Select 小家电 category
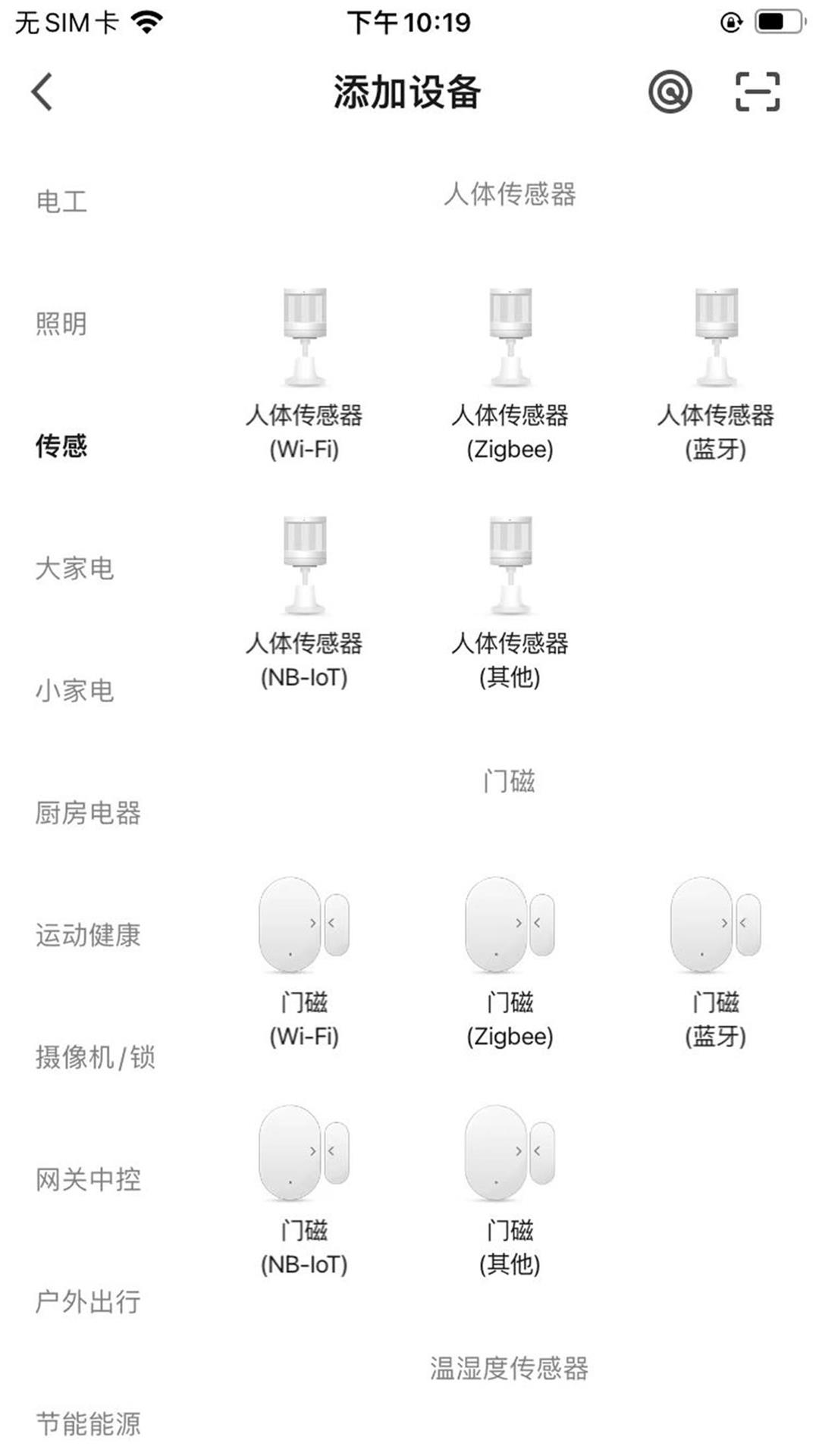Screen dimensions: 819x1456 74,690
